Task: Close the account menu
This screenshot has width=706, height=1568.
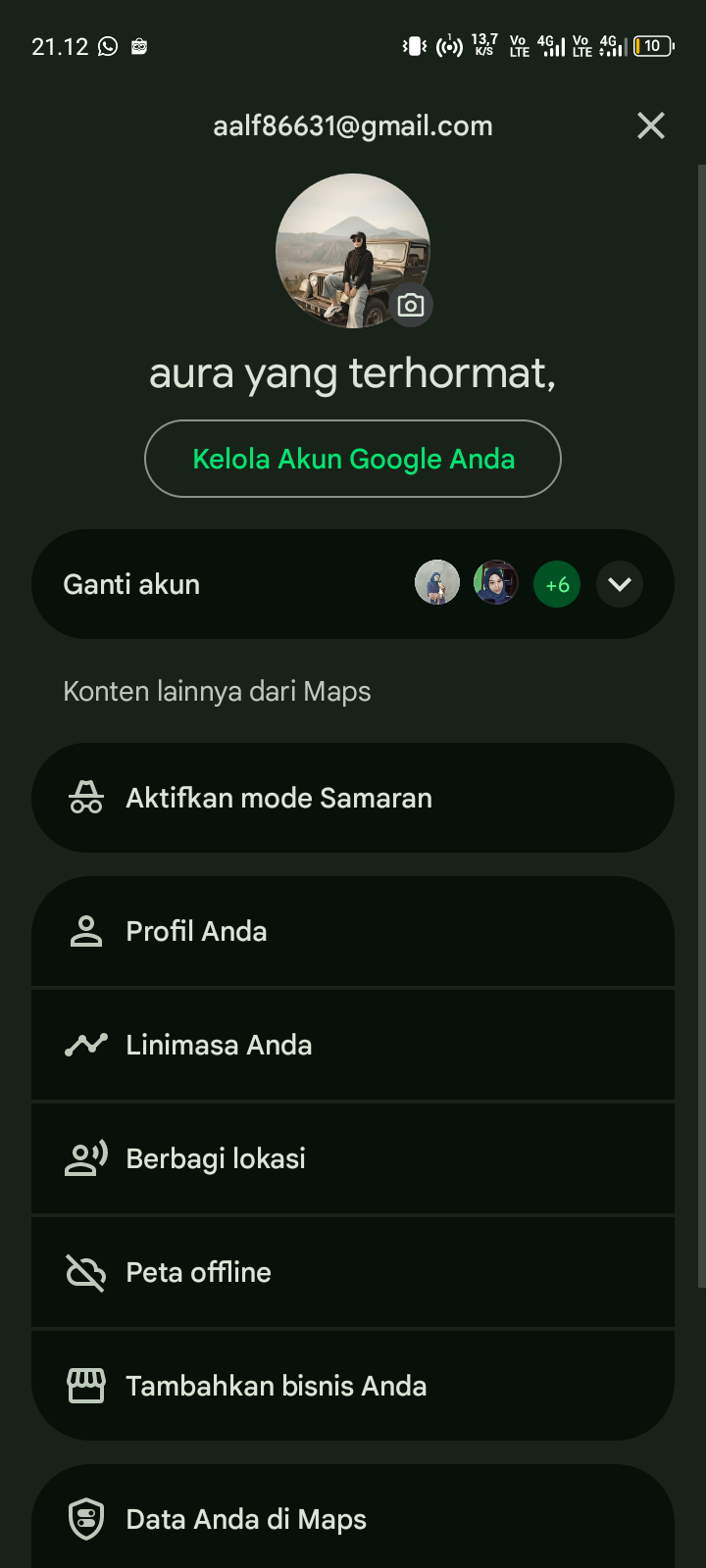Action: (651, 125)
